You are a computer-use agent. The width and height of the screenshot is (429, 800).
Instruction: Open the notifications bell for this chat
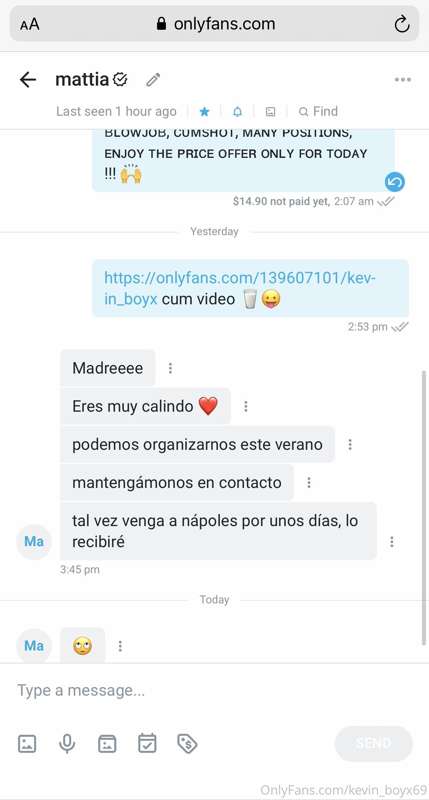[237, 111]
